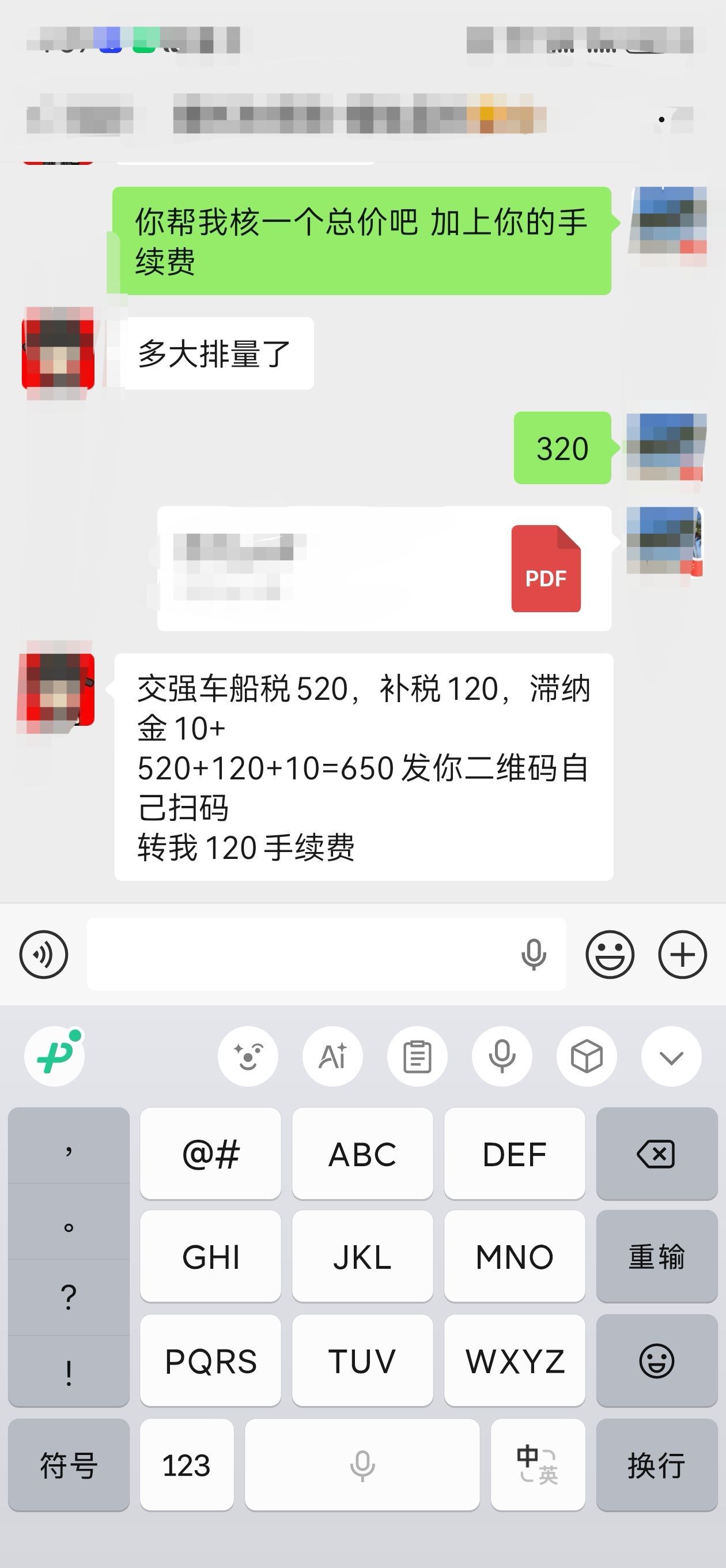The width and height of the screenshot is (726, 1568).
Task: Collapse the keyboard with down chevron
Action: [671, 1057]
